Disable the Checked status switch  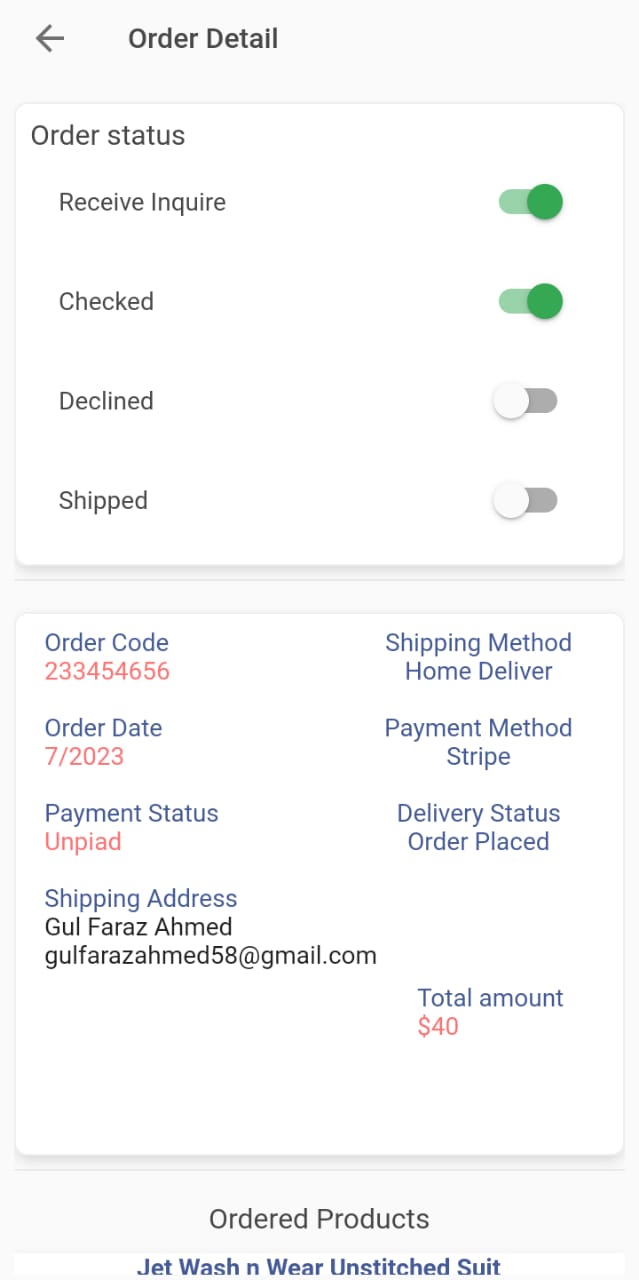coord(530,301)
